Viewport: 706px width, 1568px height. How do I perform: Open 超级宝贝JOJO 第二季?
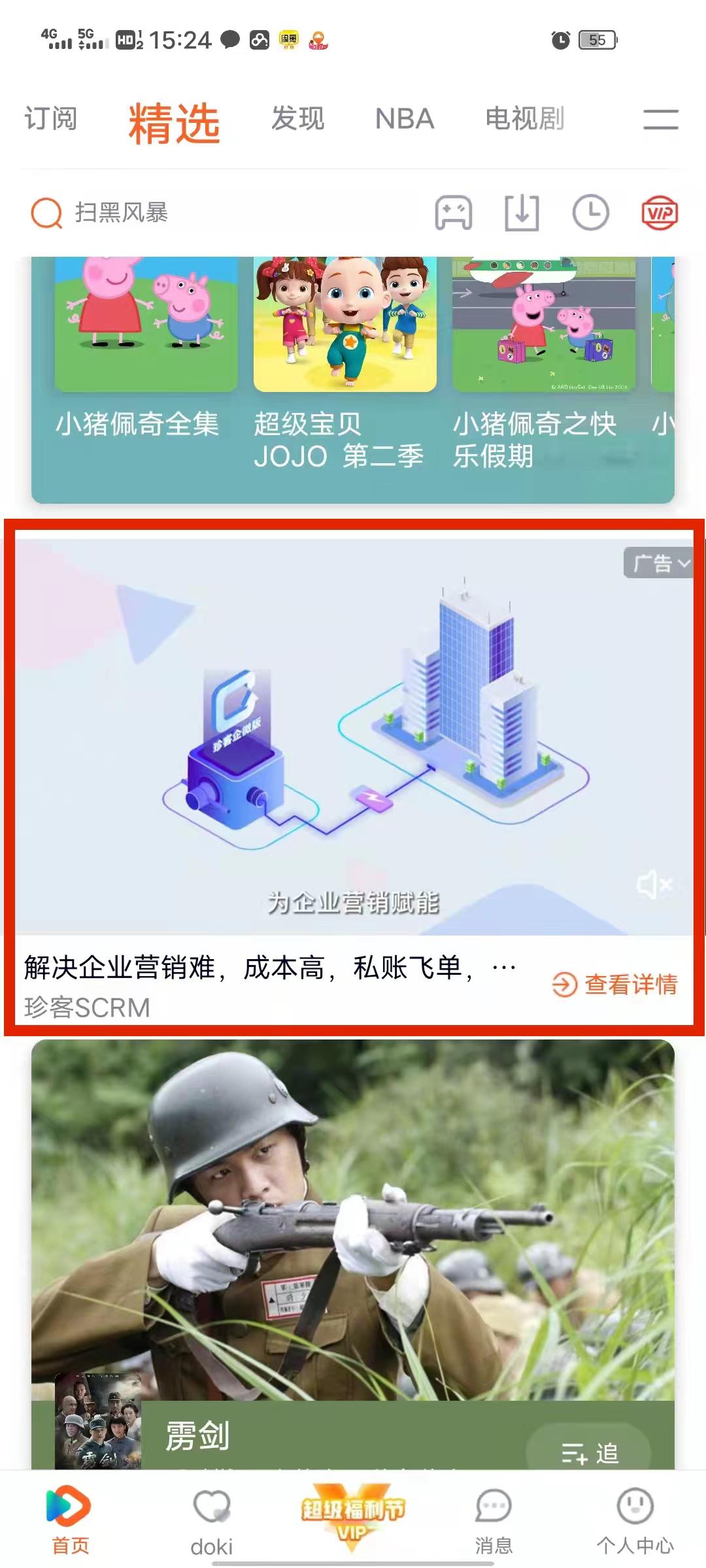[345, 324]
